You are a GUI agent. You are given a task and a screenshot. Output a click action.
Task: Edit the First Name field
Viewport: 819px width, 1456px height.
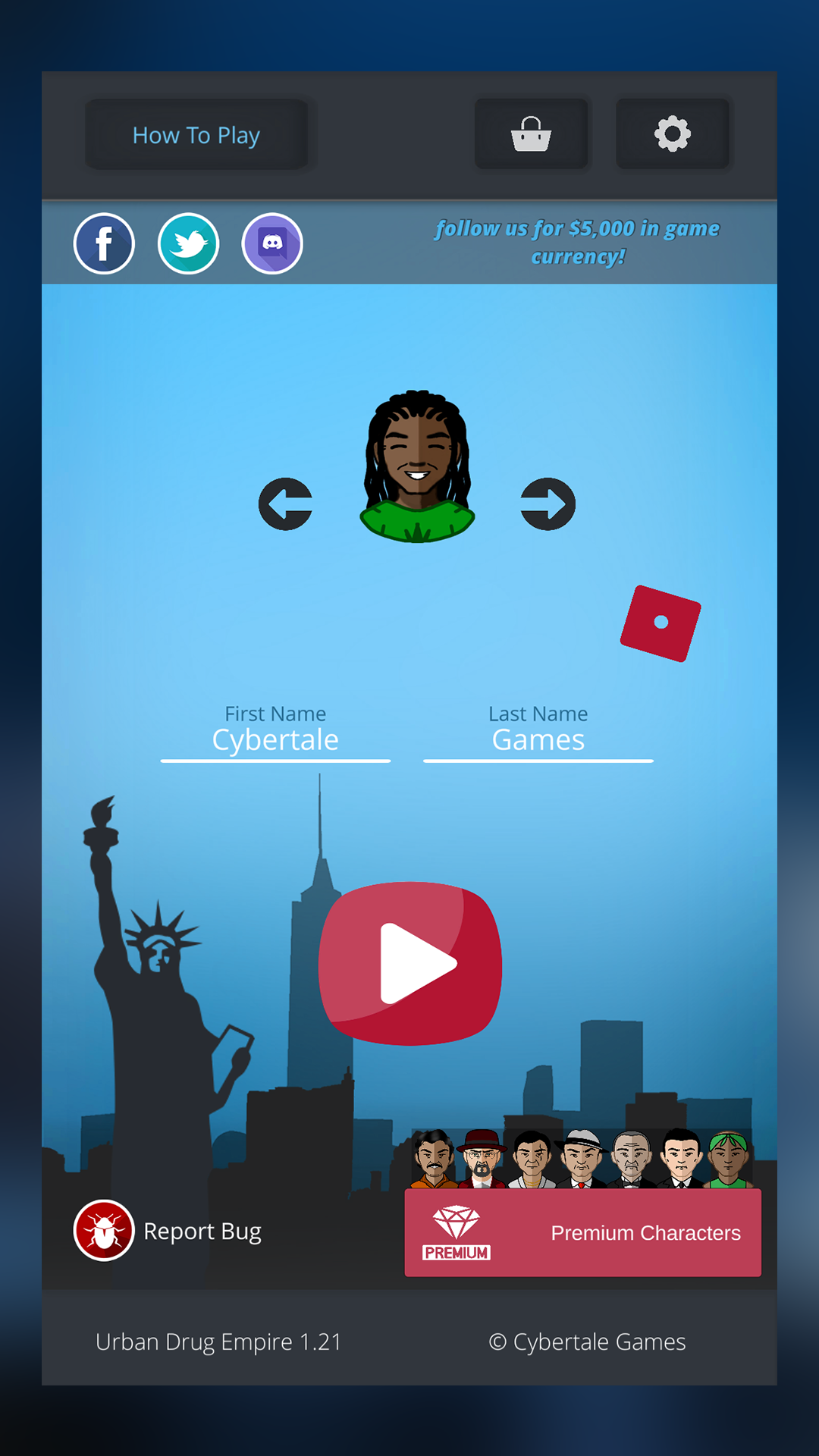[275, 739]
